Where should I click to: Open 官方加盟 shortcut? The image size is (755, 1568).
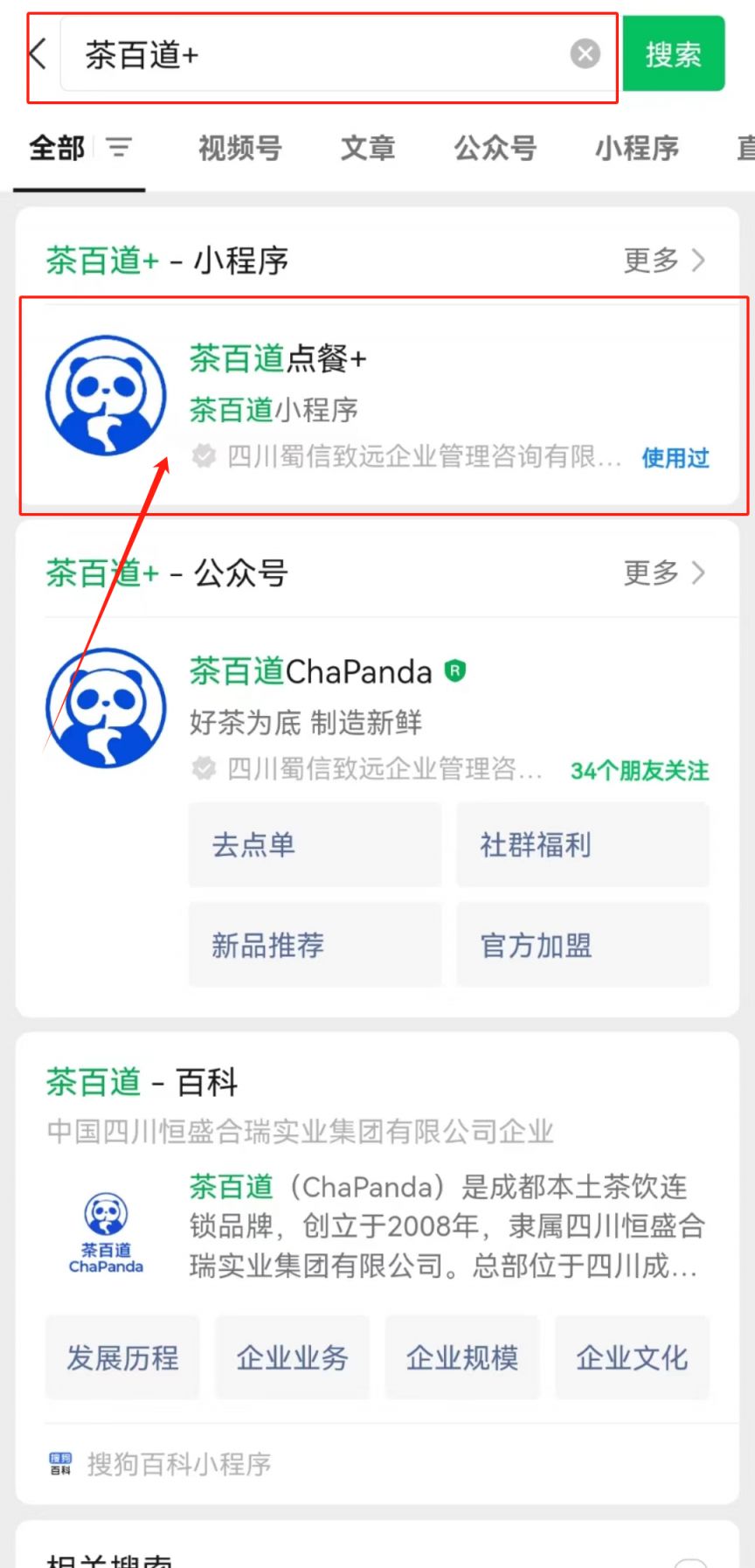tap(582, 946)
